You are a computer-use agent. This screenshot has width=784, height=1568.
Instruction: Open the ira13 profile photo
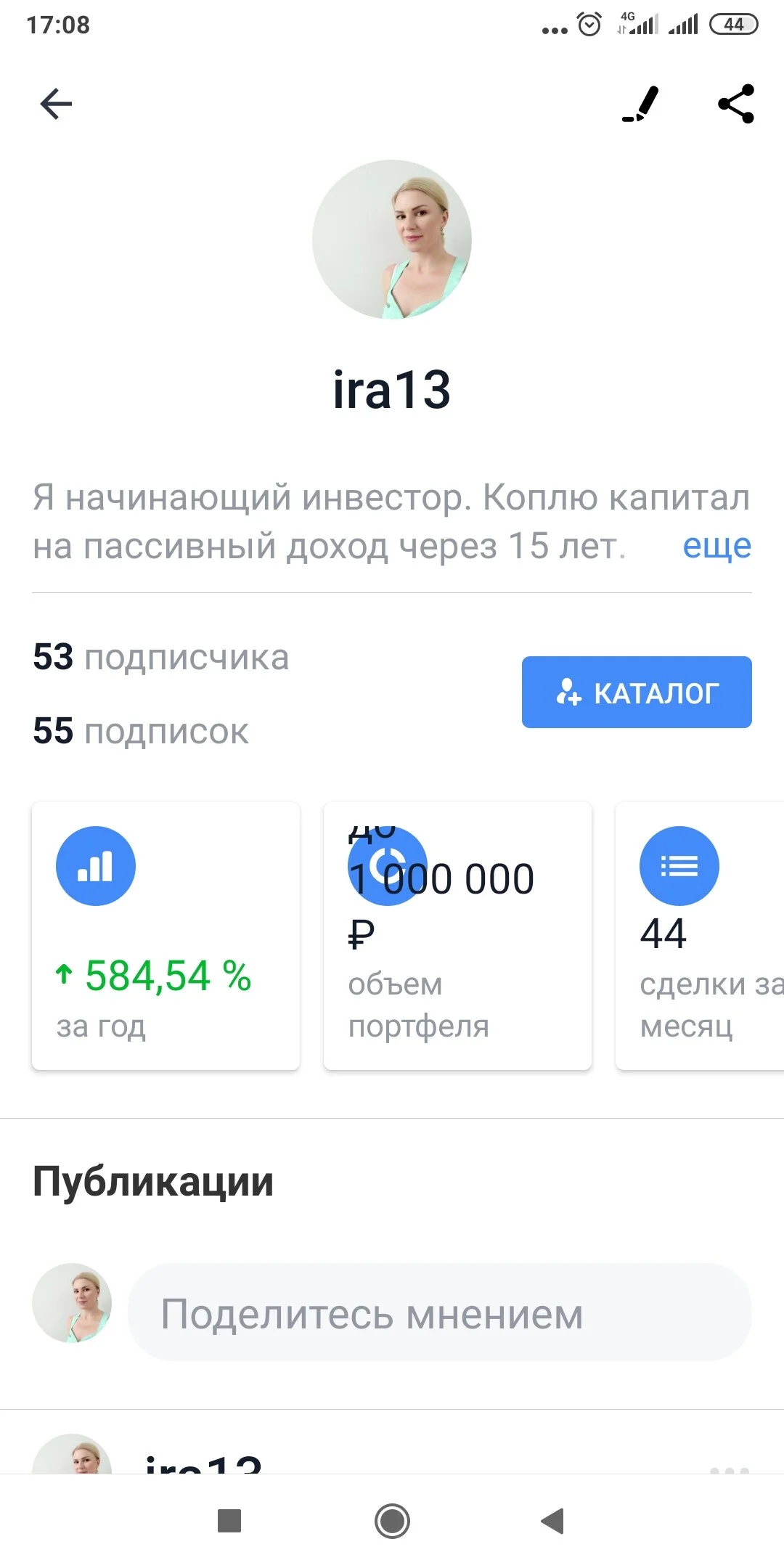coord(392,240)
